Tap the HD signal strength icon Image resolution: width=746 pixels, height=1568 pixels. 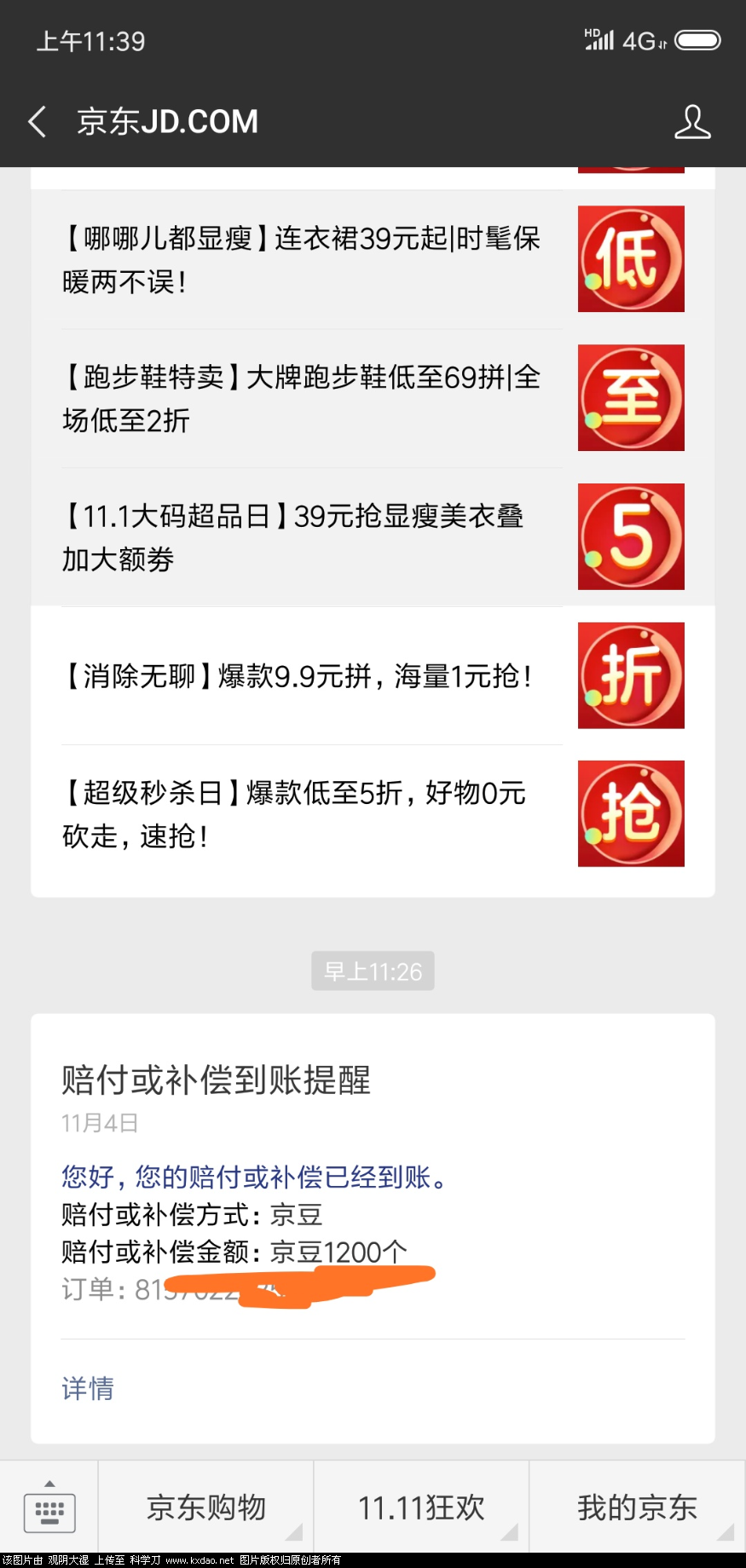pos(597,38)
